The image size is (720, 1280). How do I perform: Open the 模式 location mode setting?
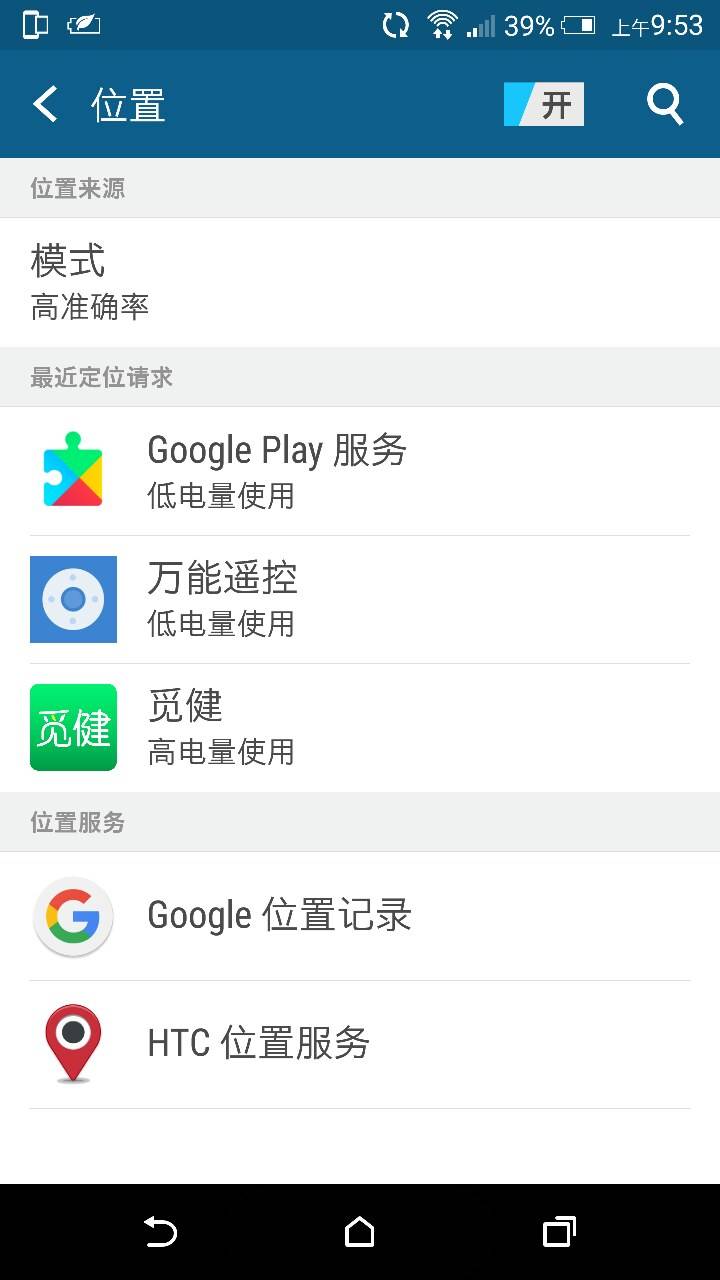pos(360,282)
